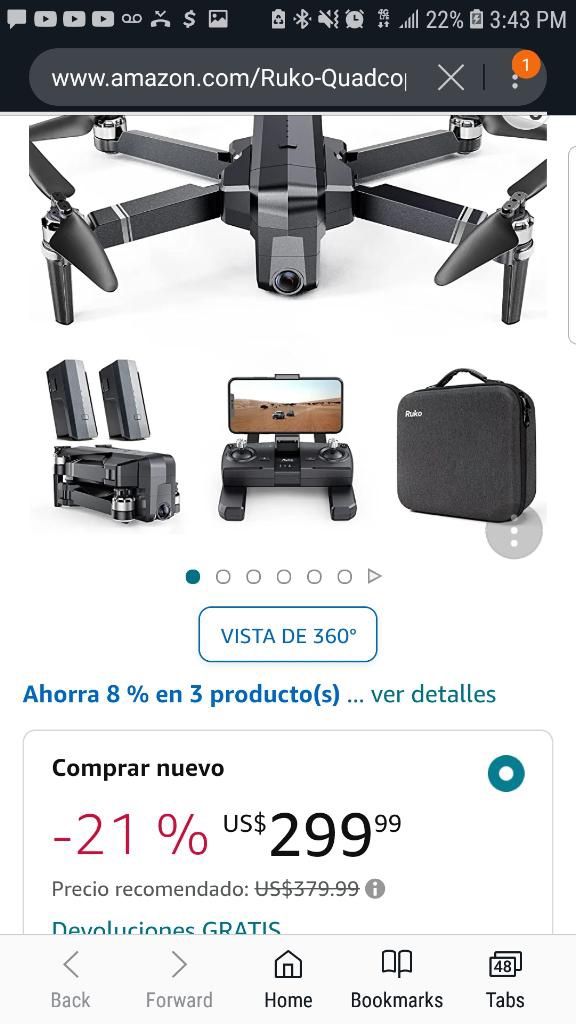Tap the floating gray three-dot button
576x1024 pixels.
[x=514, y=532]
